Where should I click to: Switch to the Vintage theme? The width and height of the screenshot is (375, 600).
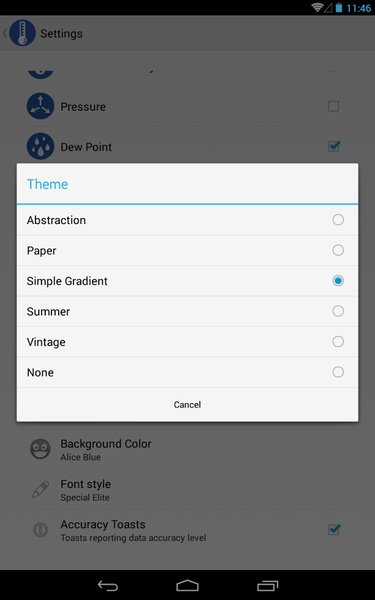point(187,342)
